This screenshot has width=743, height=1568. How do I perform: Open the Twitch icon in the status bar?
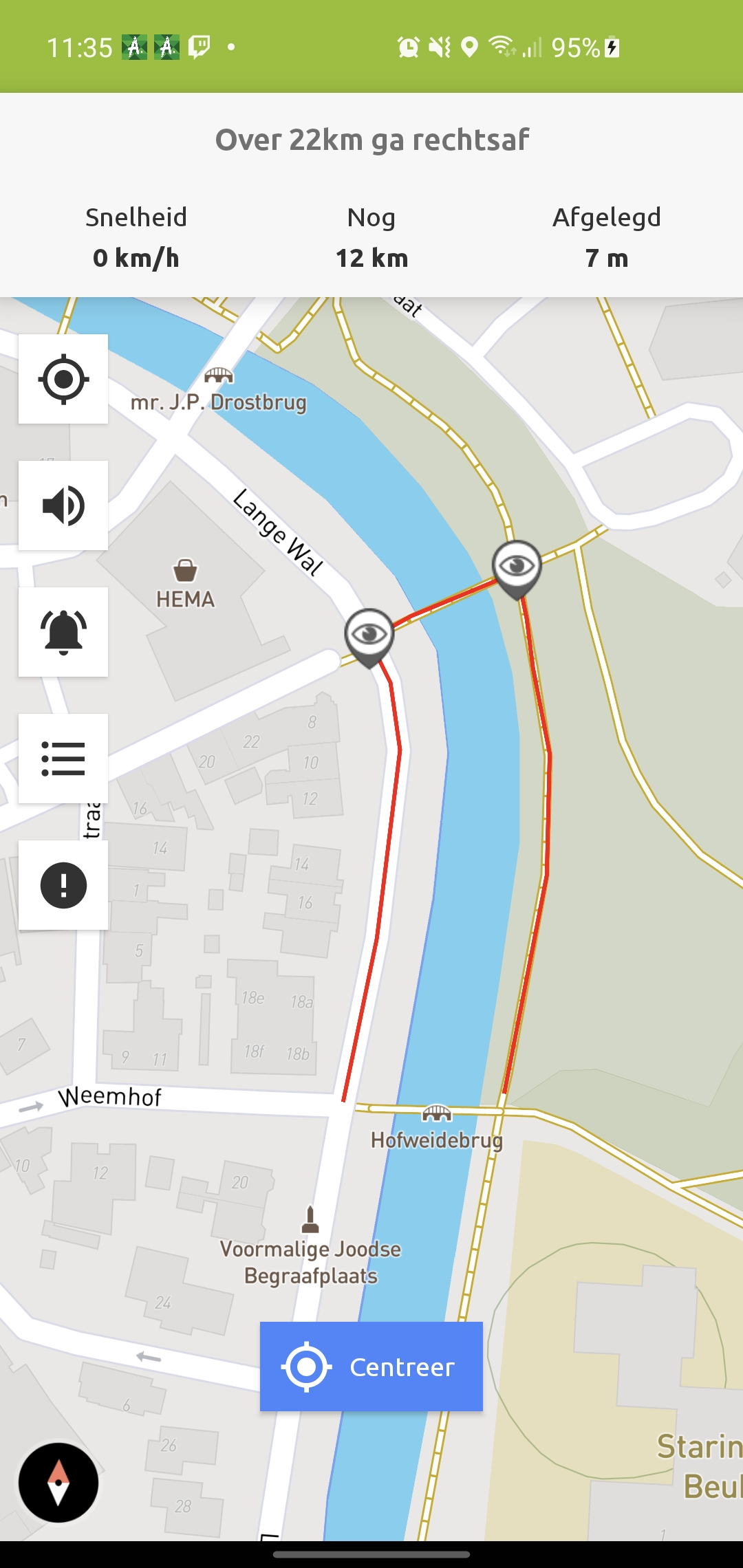pos(198,46)
